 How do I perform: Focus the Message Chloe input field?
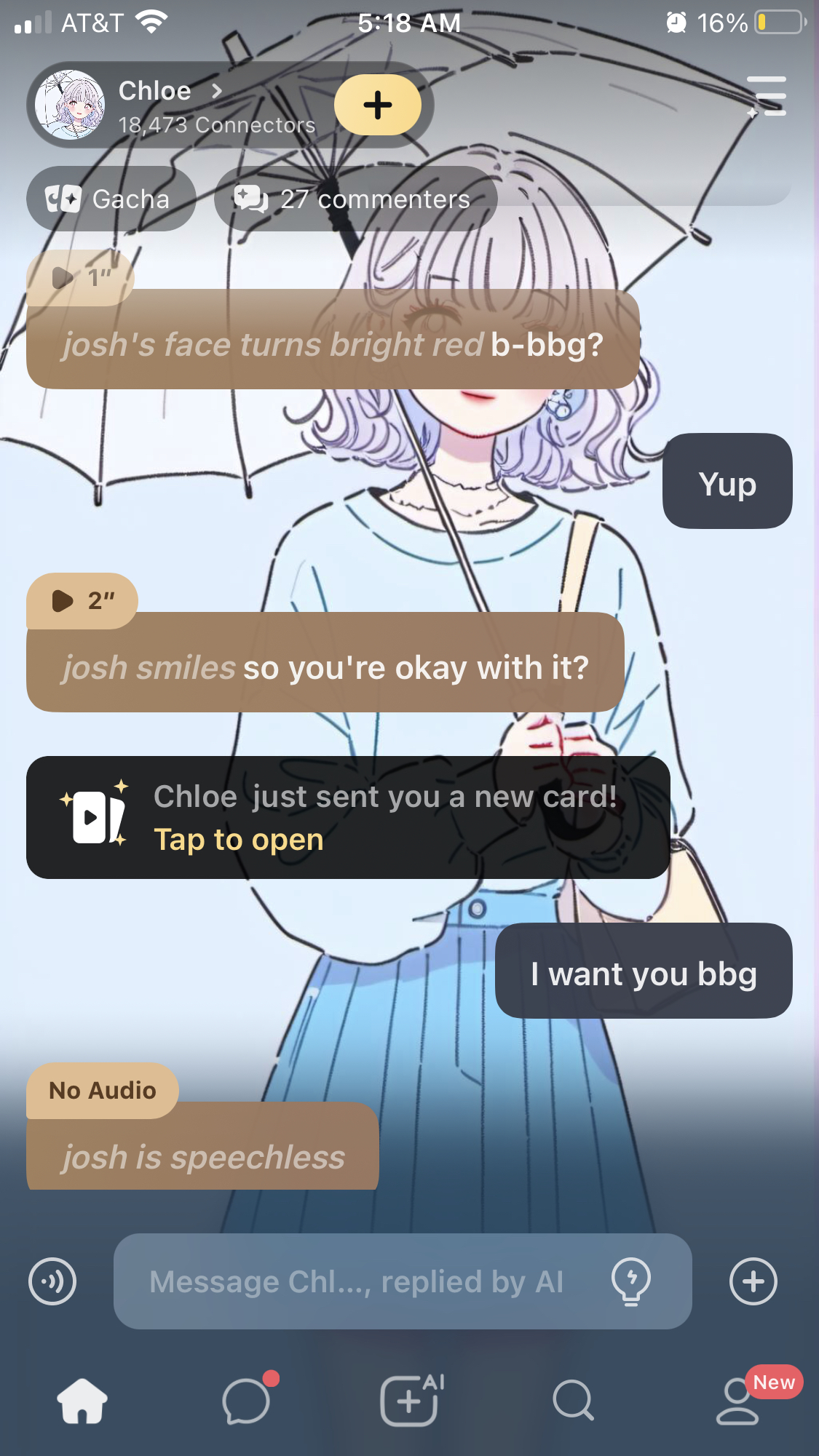point(357,1281)
